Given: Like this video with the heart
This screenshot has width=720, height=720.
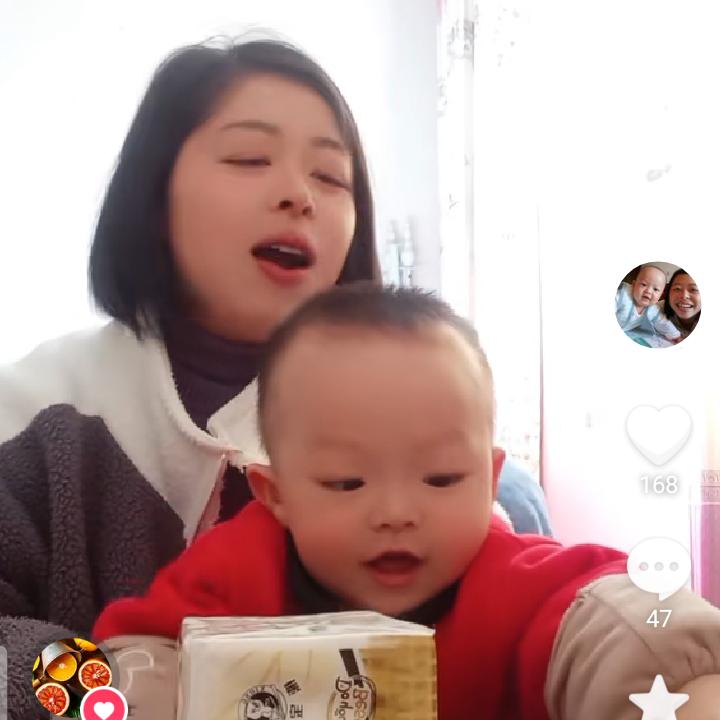Looking at the screenshot, I should coord(658,434).
